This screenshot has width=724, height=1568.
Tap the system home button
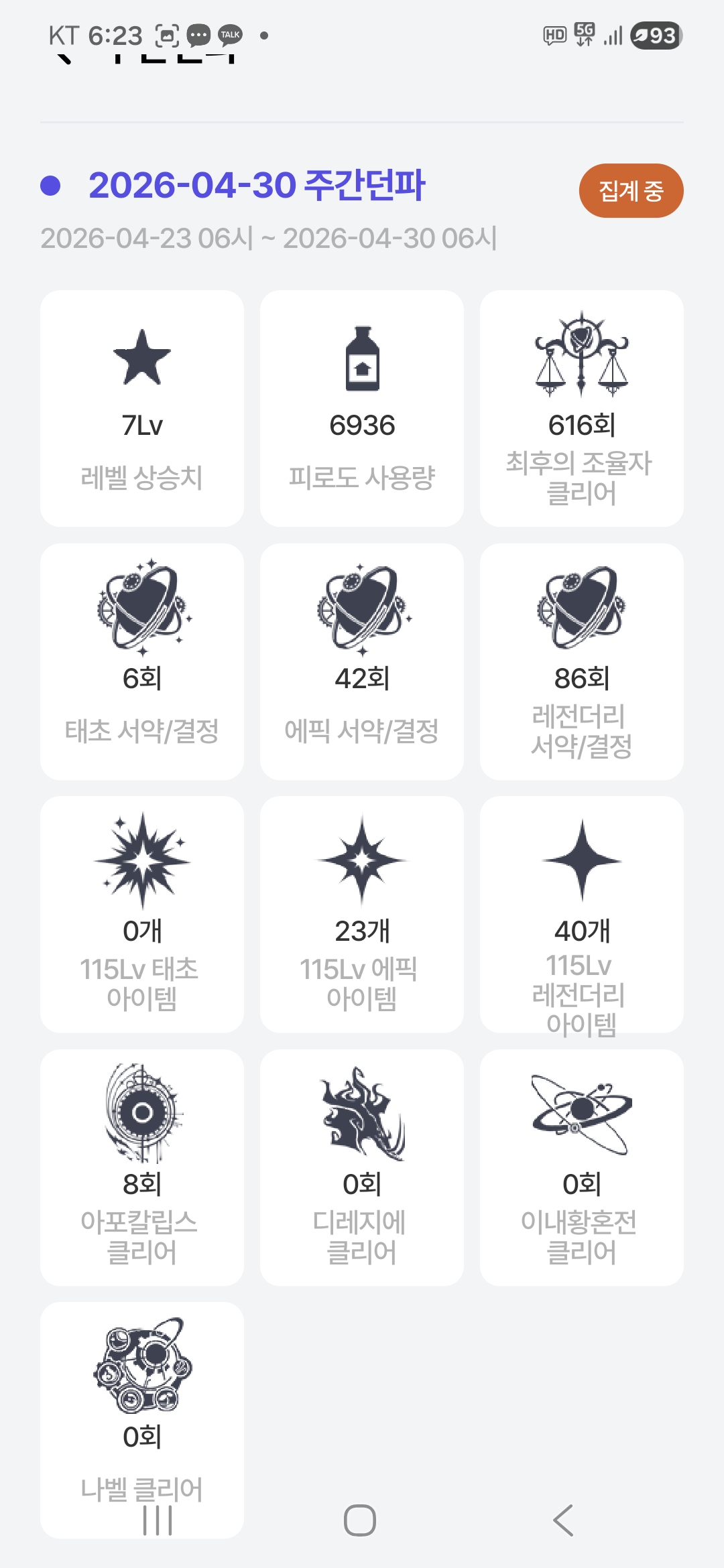pyautogui.click(x=360, y=1520)
